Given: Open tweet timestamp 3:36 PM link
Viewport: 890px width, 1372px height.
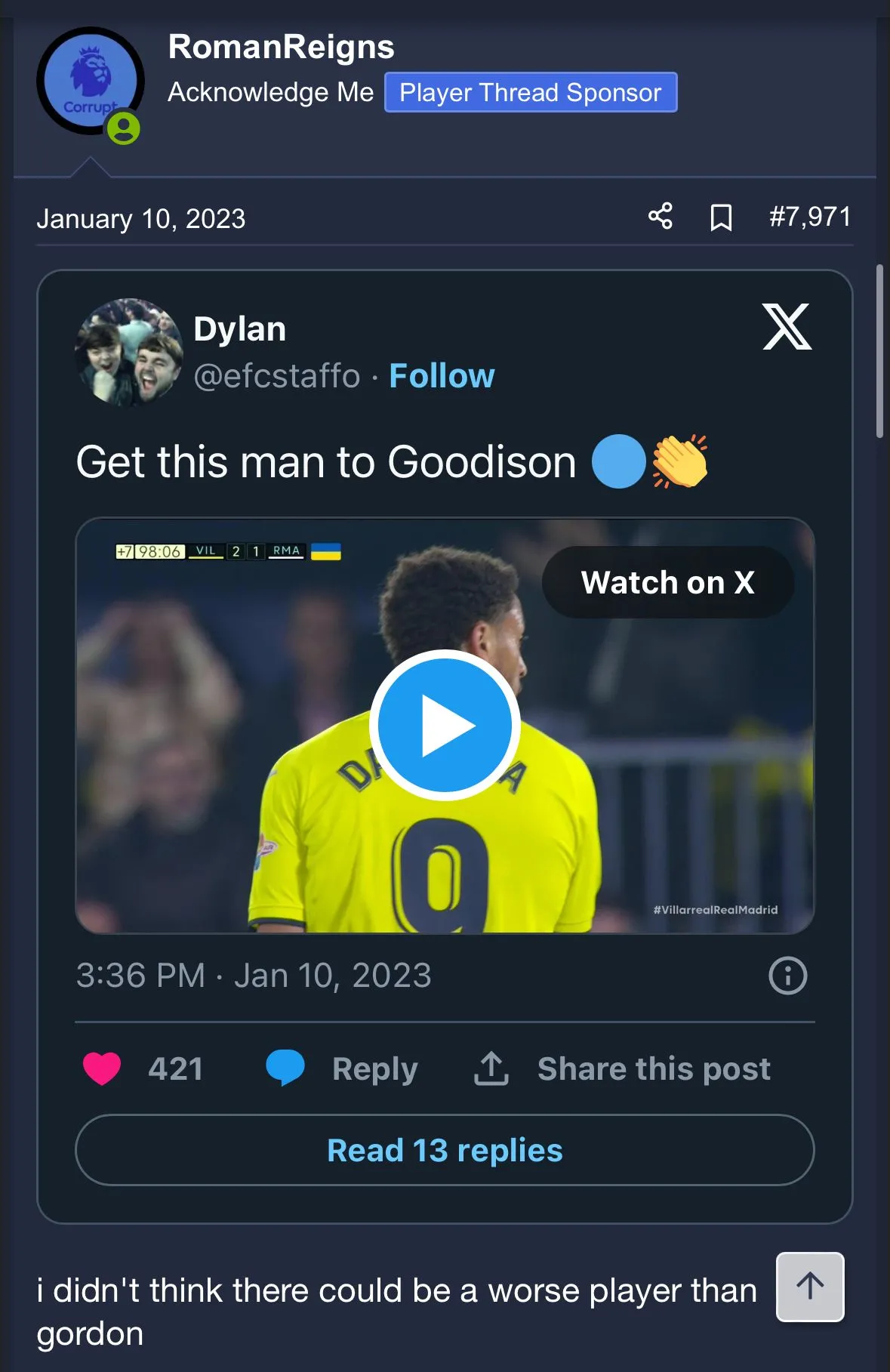Looking at the screenshot, I should [254, 976].
